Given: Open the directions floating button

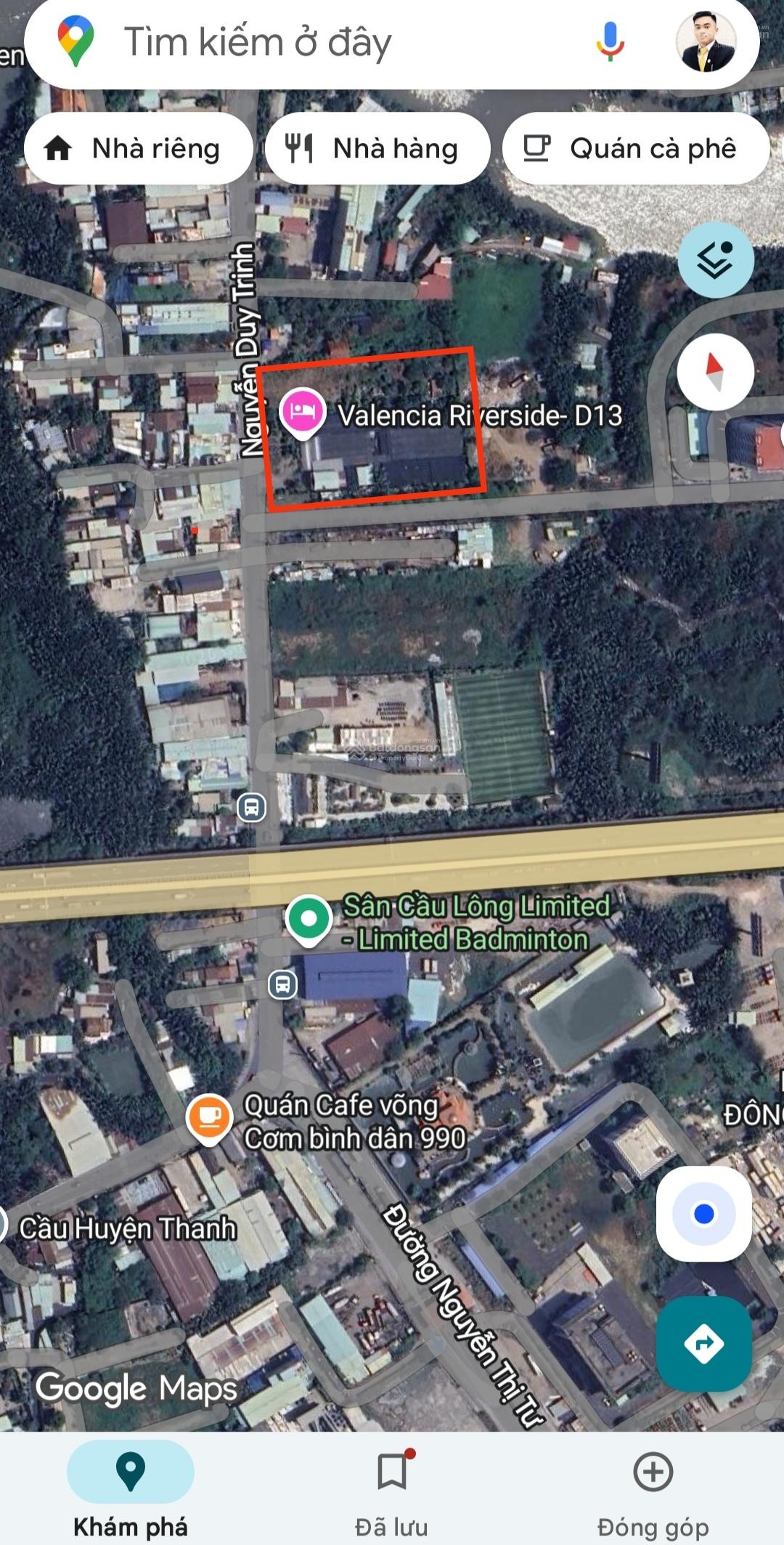Looking at the screenshot, I should tap(703, 1343).
